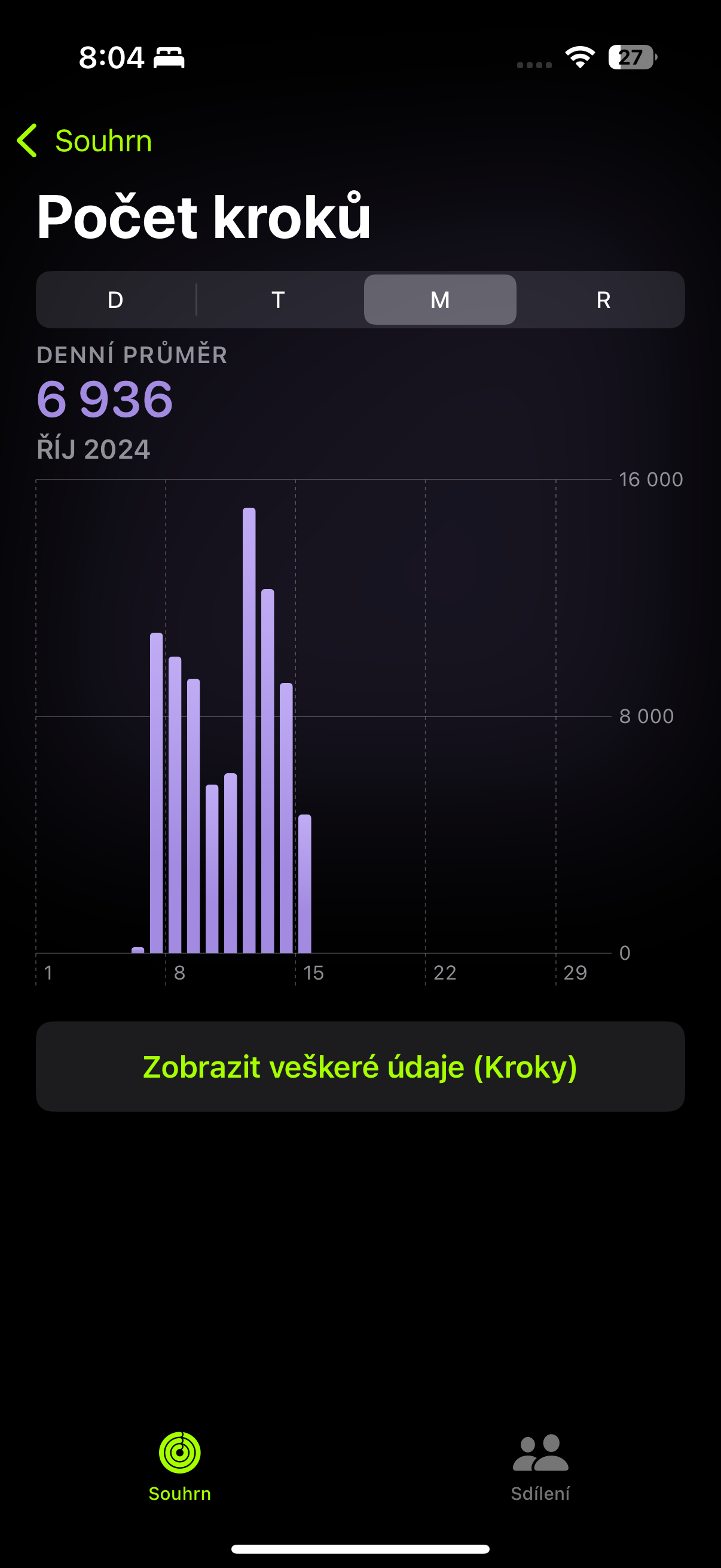721x1568 pixels.
Task: Select the R period segment
Action: pyautogui.click(x=603, y=300)
